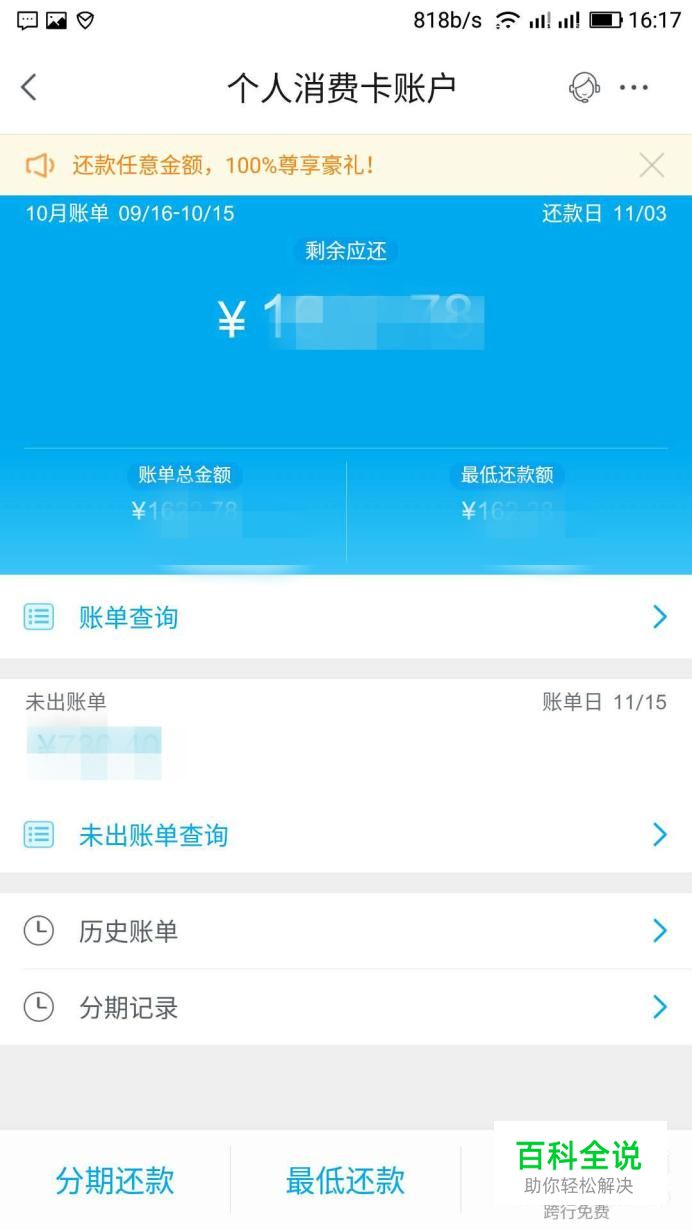Go back using the top-left arrow

29,88
